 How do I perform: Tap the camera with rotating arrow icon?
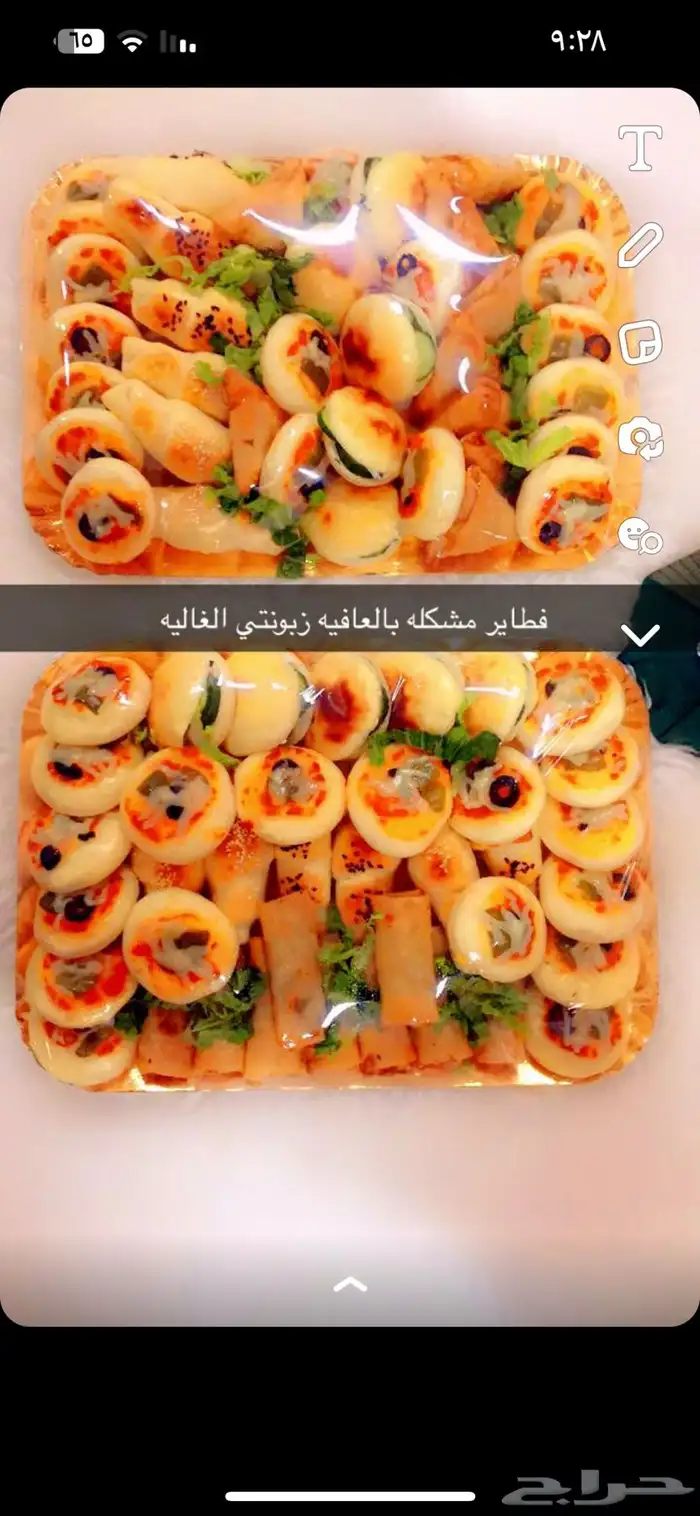(640, 438)
